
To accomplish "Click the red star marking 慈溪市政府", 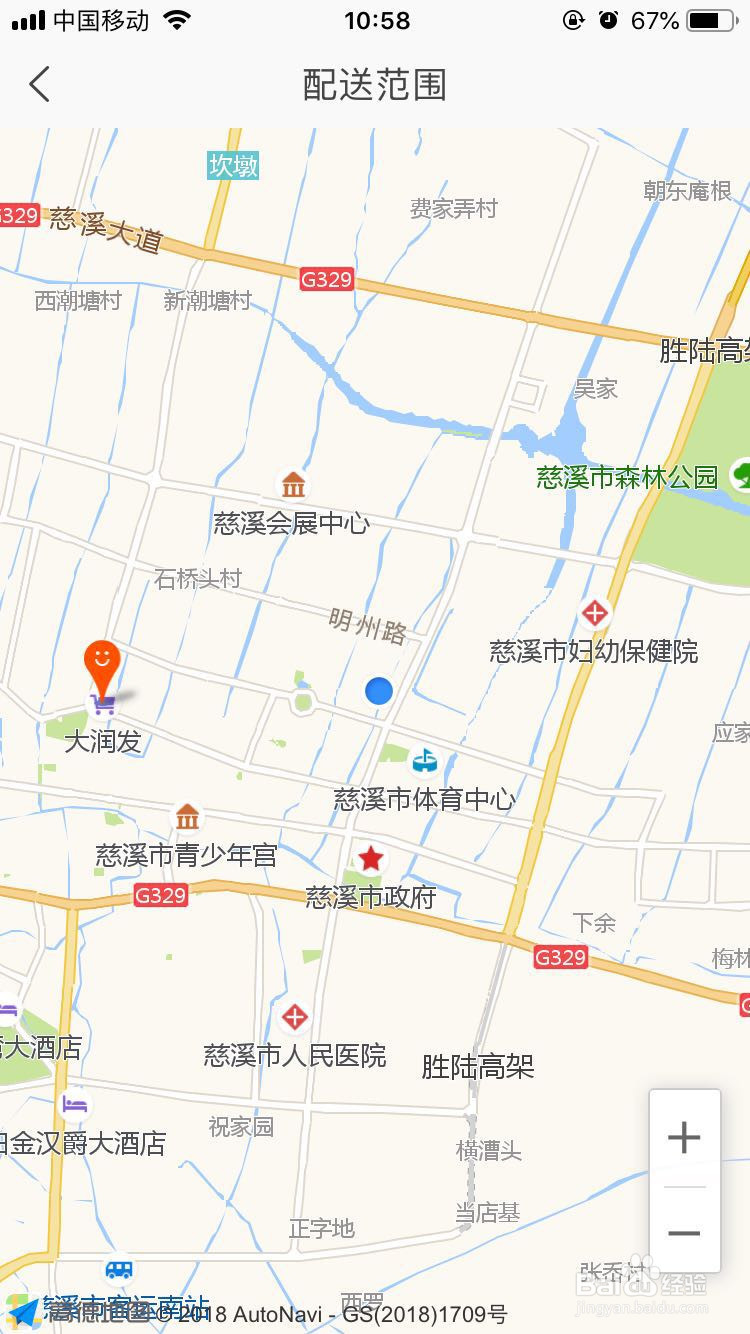I will 371,856.
